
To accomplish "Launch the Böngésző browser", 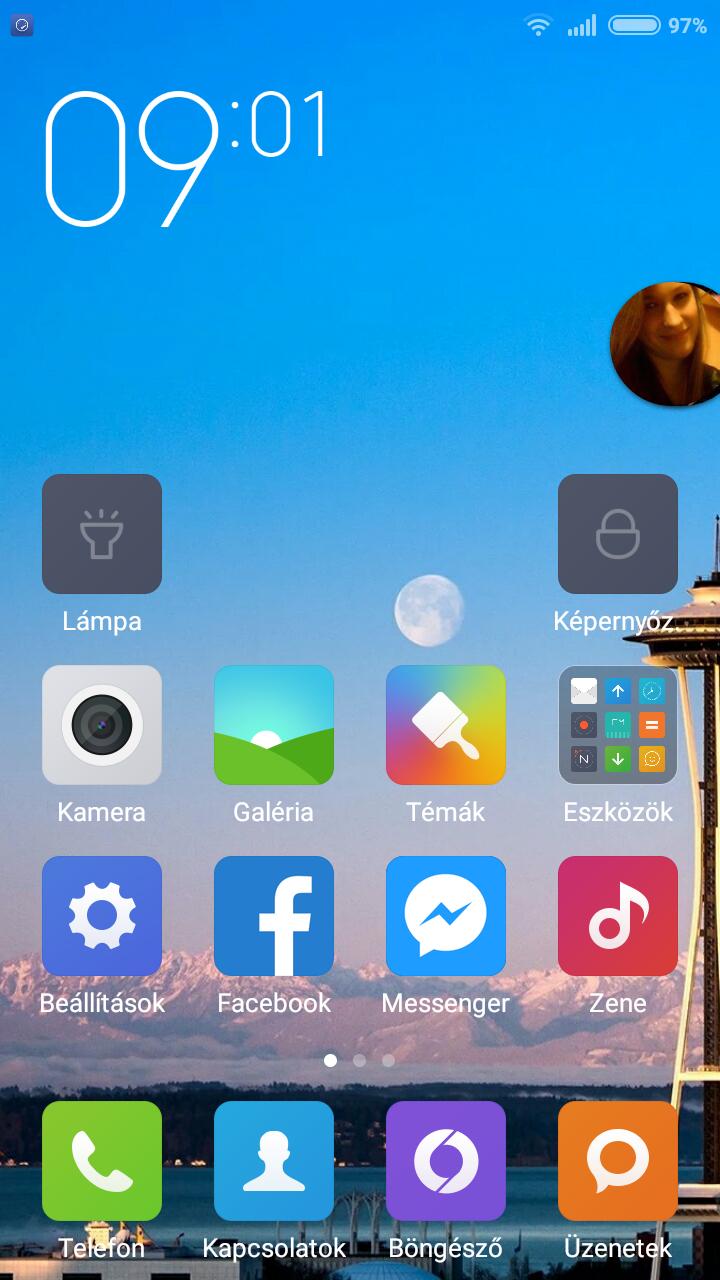I will 446,1161.
